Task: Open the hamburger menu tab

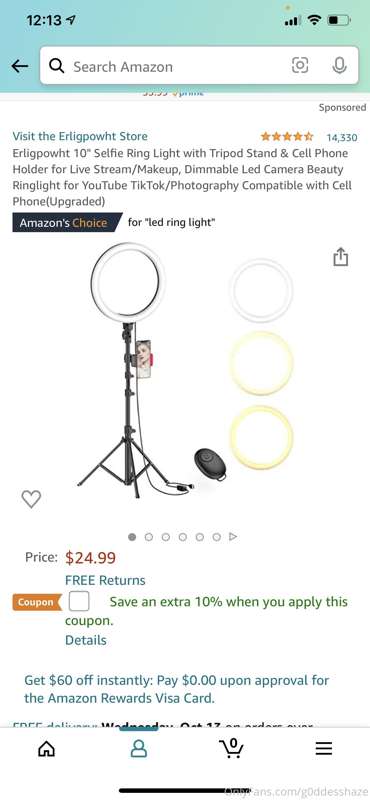Action: click(x=324, y=748)
